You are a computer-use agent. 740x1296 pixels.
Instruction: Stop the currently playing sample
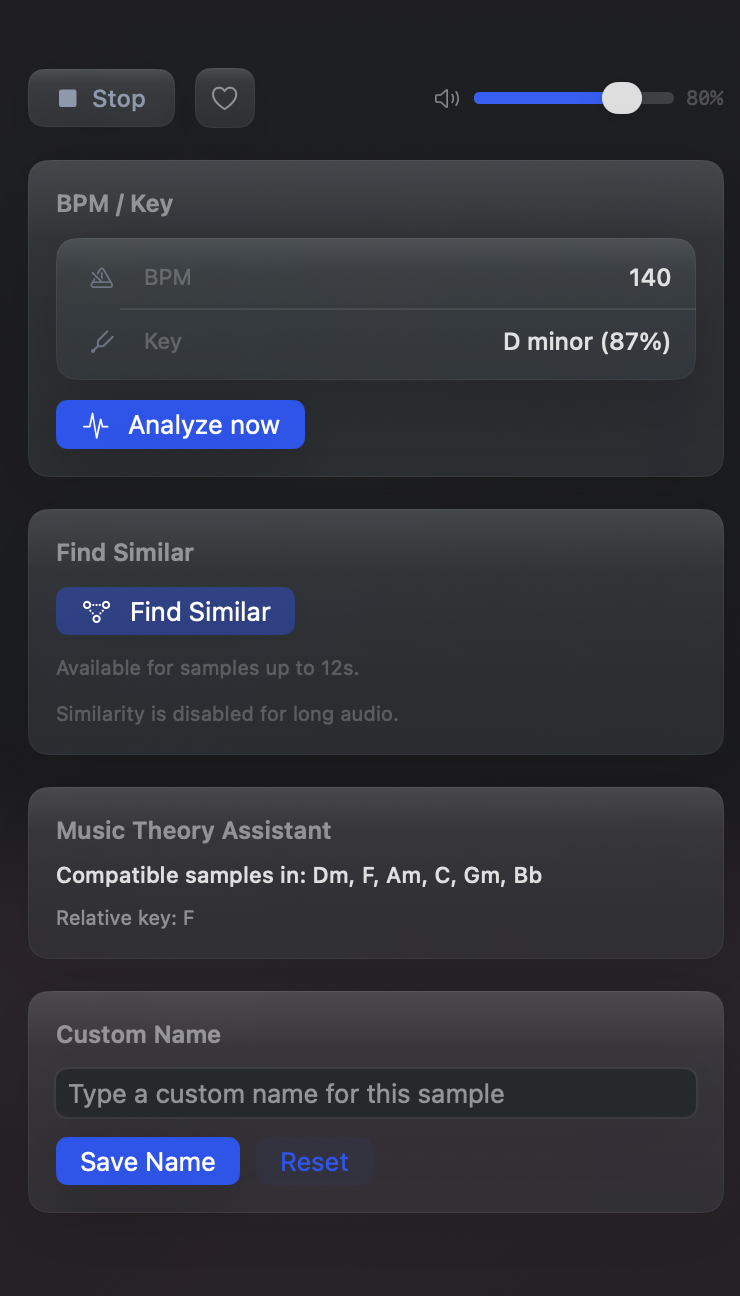pyautogui.click(x=101, y=98)
